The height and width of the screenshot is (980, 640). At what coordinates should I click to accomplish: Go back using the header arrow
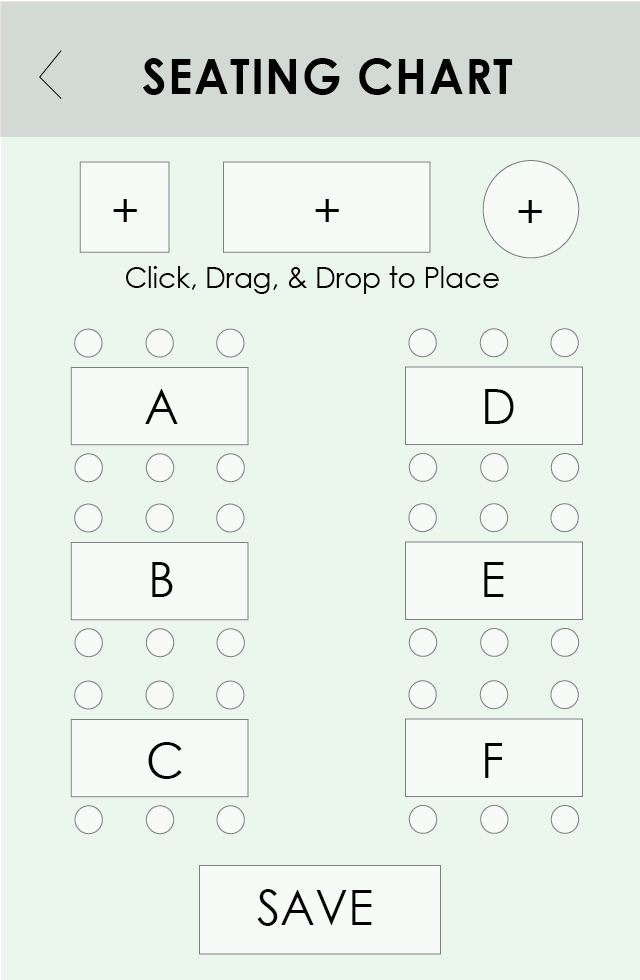(x=50, y=76)
